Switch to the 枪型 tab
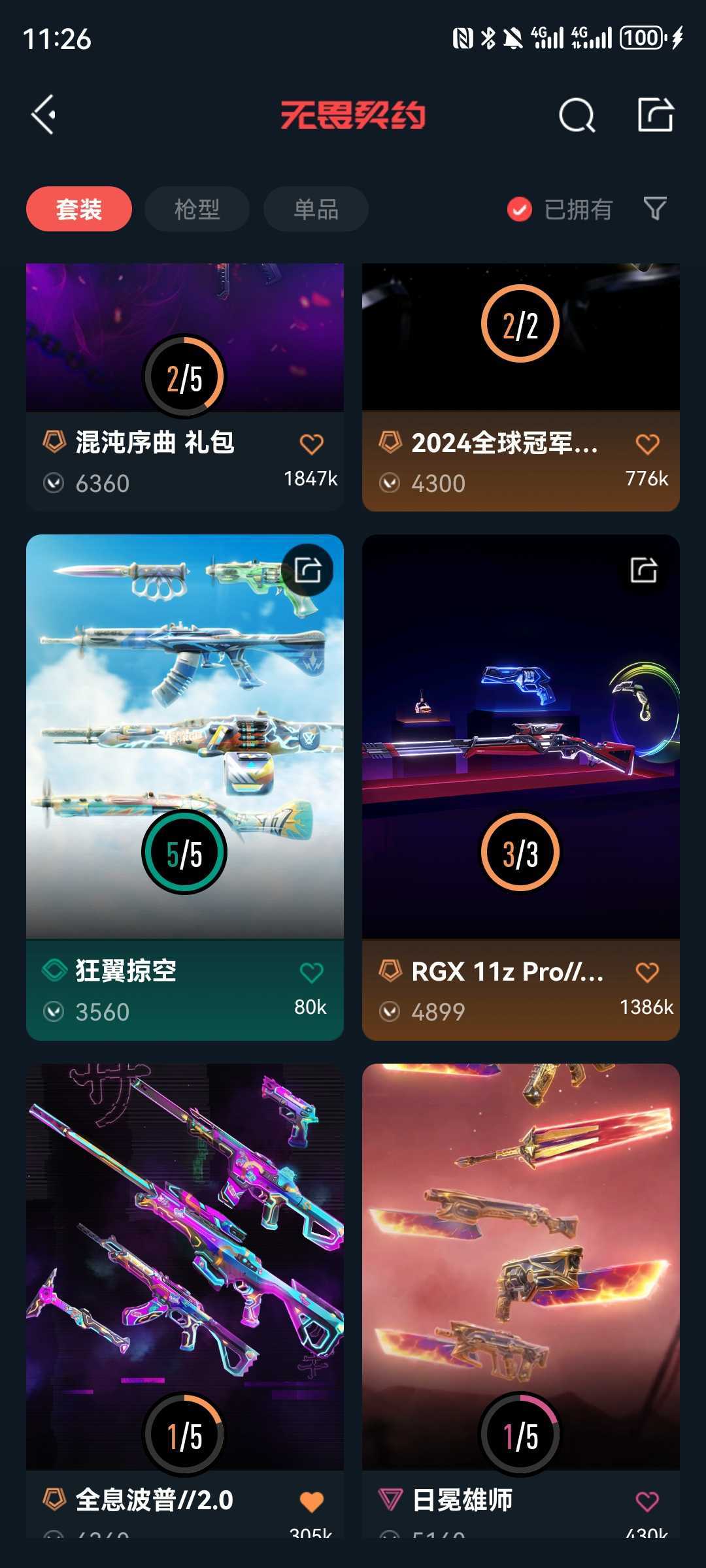The width and height of the screenshot is (706, 1568). [x=197, y=209]
